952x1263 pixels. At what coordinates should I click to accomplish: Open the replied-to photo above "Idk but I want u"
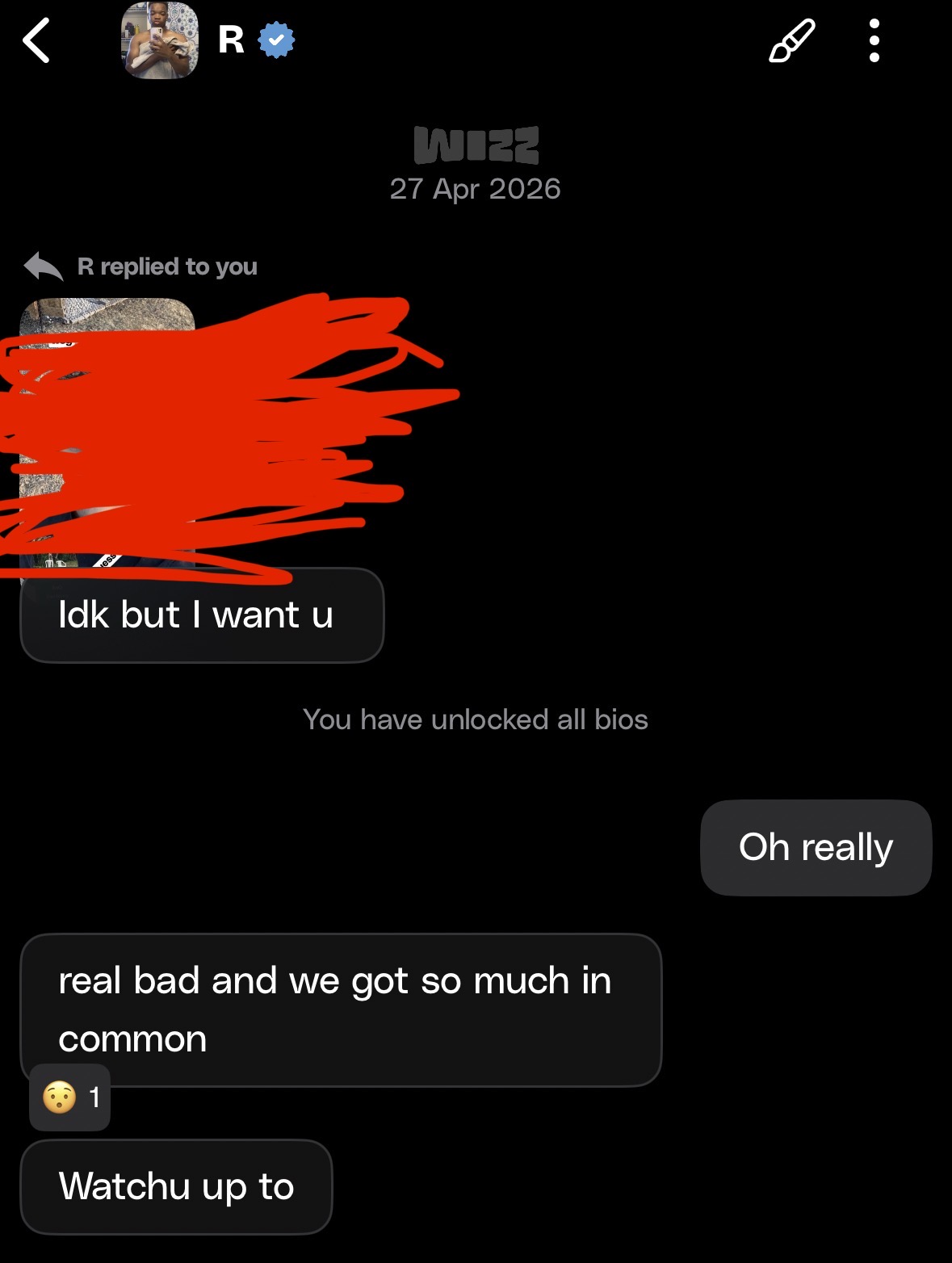coord(107,436)
